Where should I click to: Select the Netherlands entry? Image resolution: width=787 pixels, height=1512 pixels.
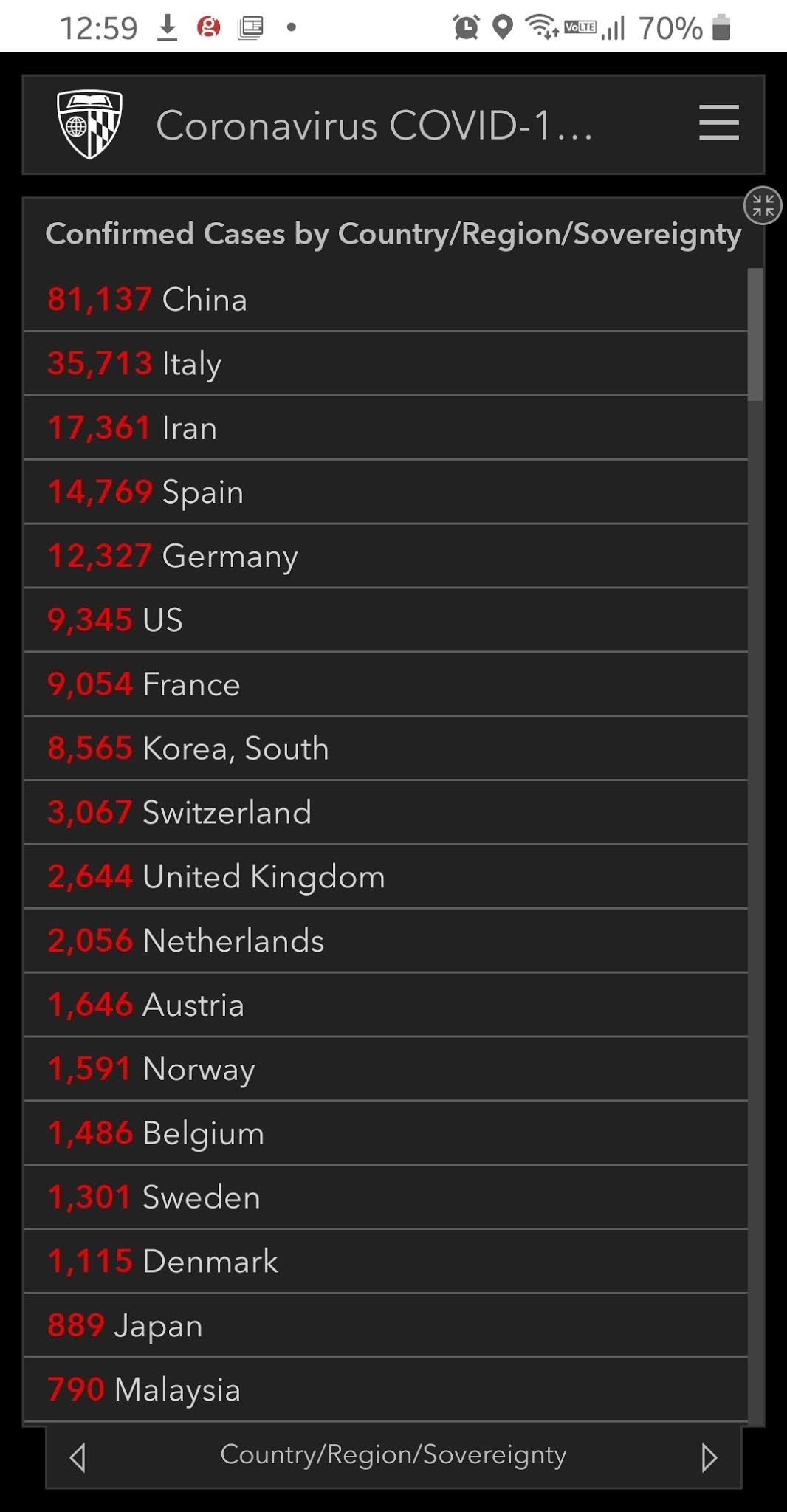[x=385, y=941]
